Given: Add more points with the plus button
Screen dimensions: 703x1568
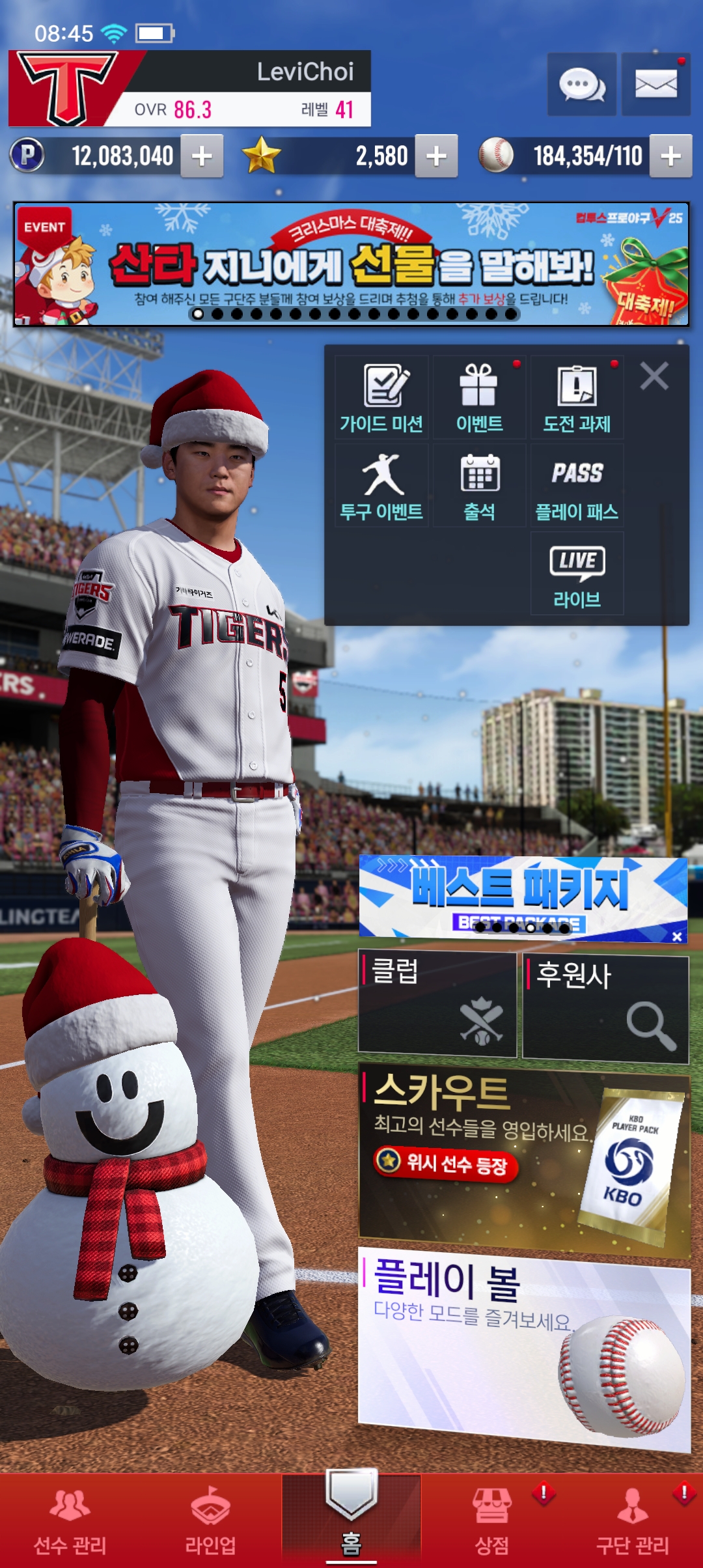Looking at the screenshot, I should tap(202, 156).
